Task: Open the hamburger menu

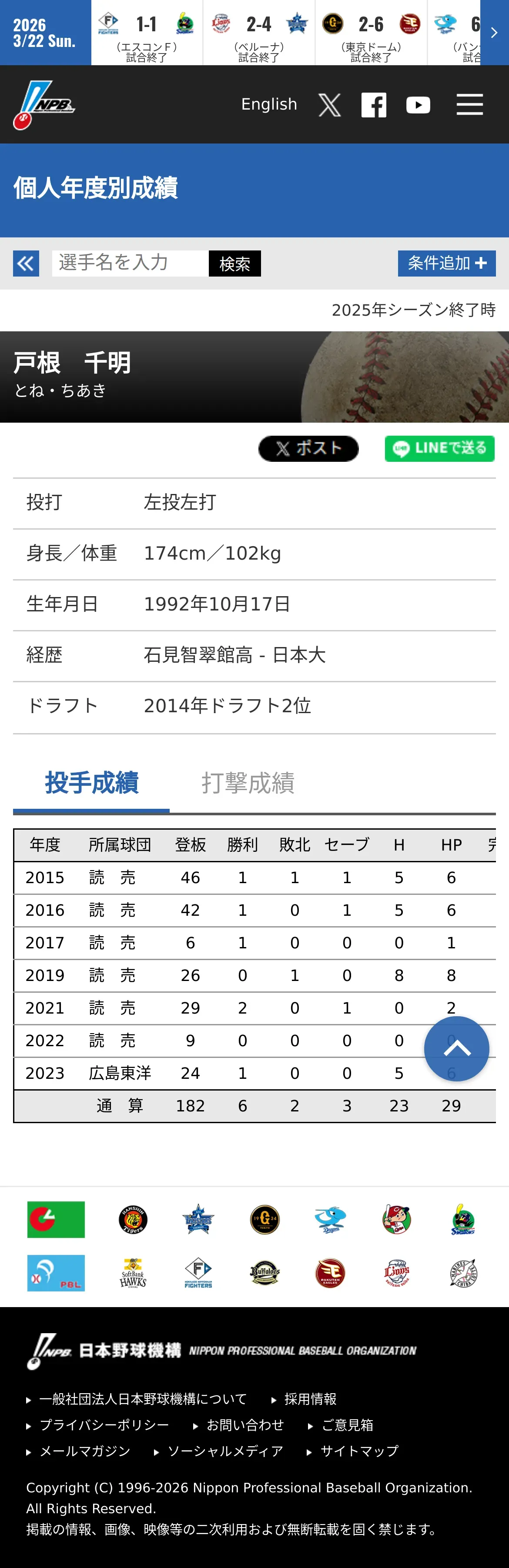Action: [469, 104]
